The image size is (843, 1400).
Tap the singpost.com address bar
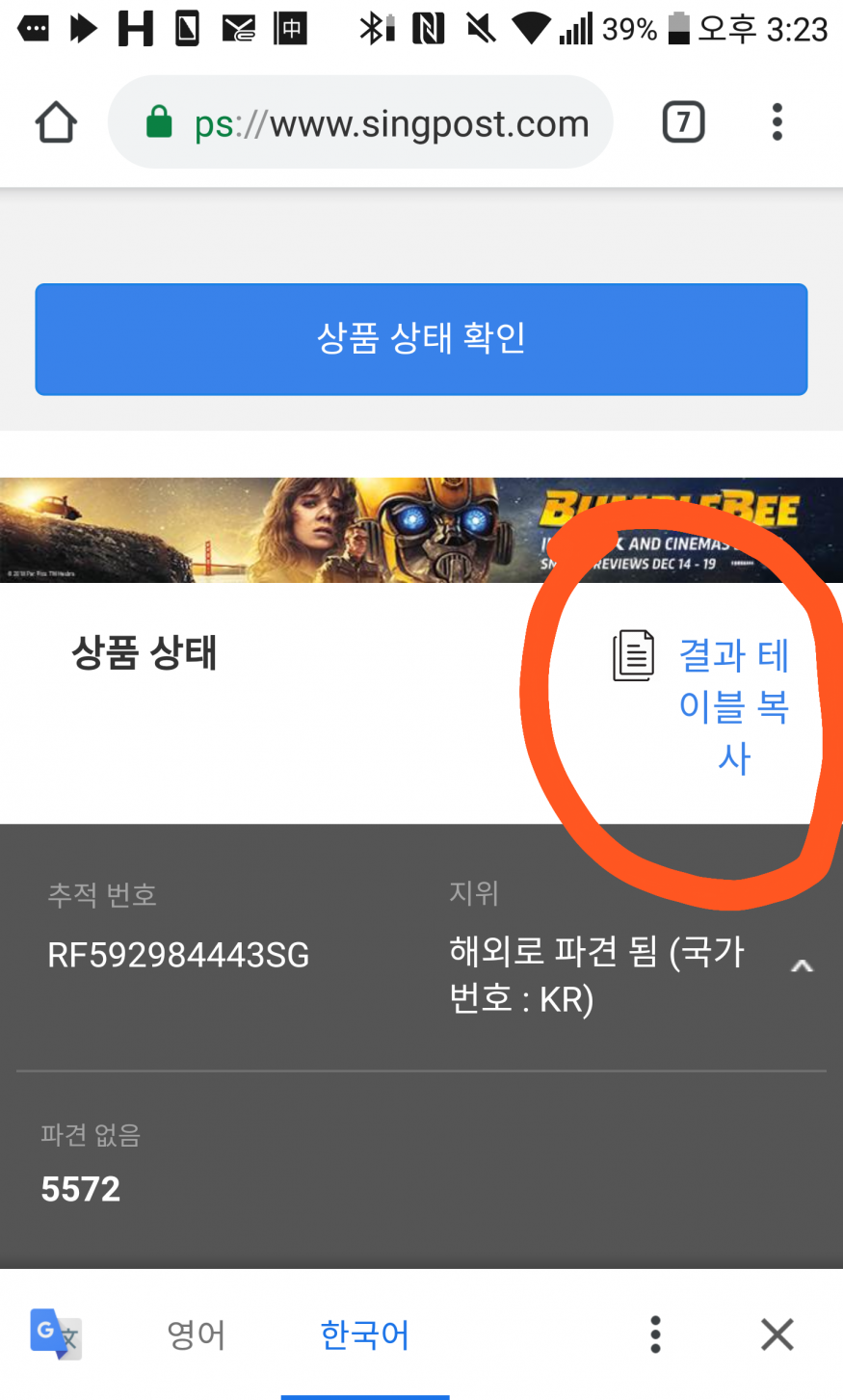[x=360, y=122]
